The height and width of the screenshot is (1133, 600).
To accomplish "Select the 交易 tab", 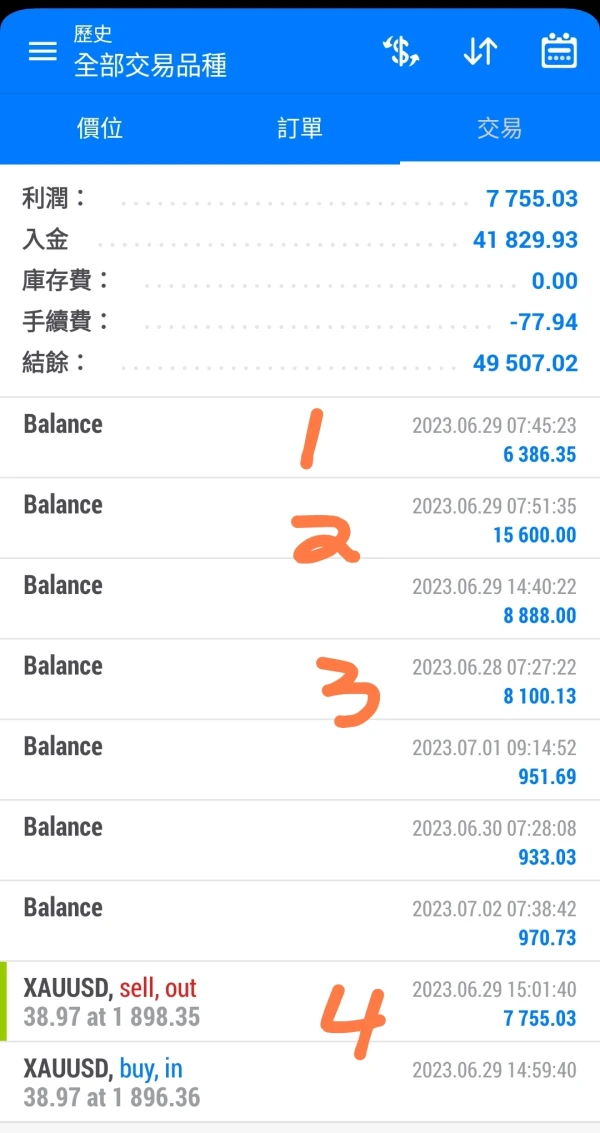I will [499, 129].
